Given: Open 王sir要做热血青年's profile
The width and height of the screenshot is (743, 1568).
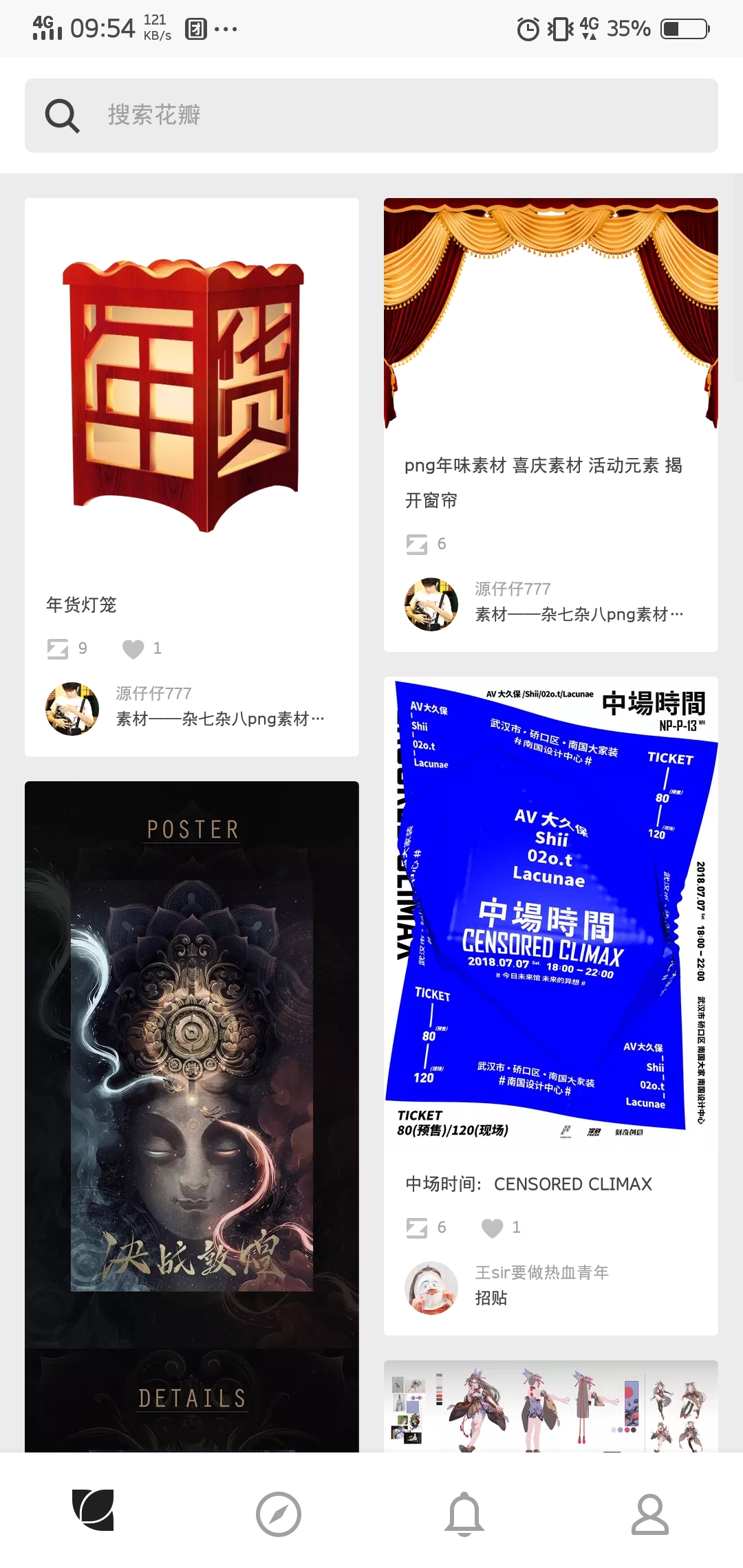Looking at the screenshot, I should [431, 1287].
